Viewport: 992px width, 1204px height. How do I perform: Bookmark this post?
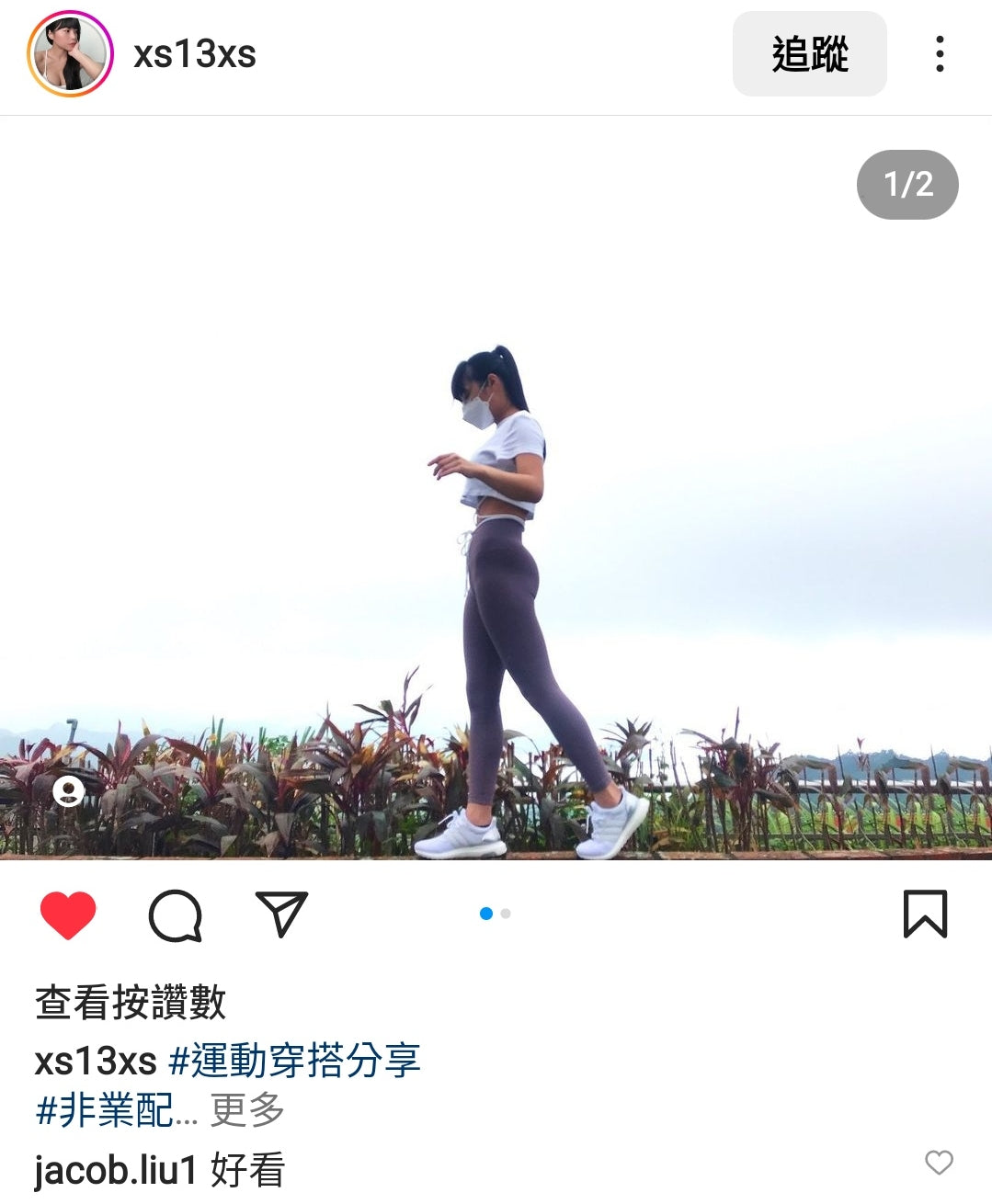[924, 914]
